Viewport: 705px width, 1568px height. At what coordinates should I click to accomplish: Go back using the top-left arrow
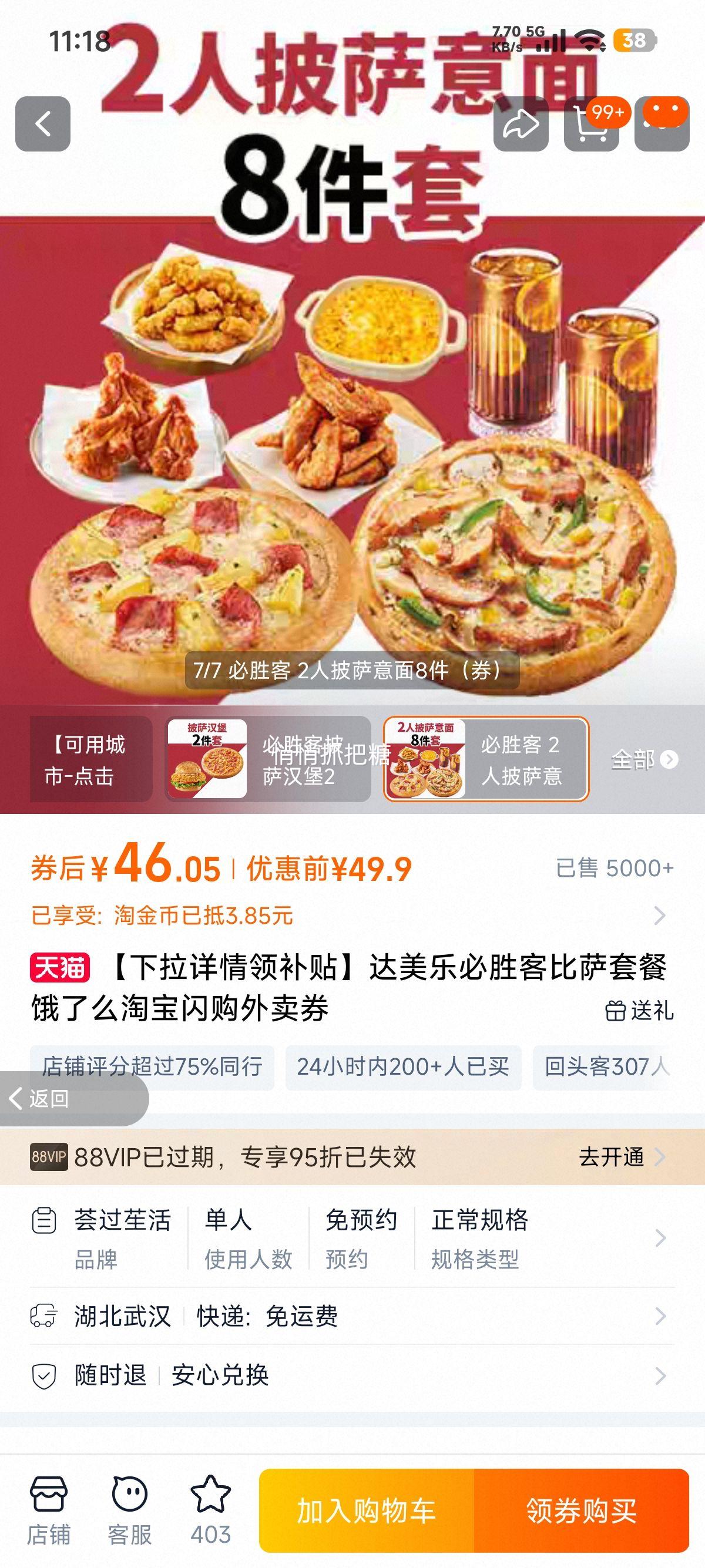coord(43,123)
